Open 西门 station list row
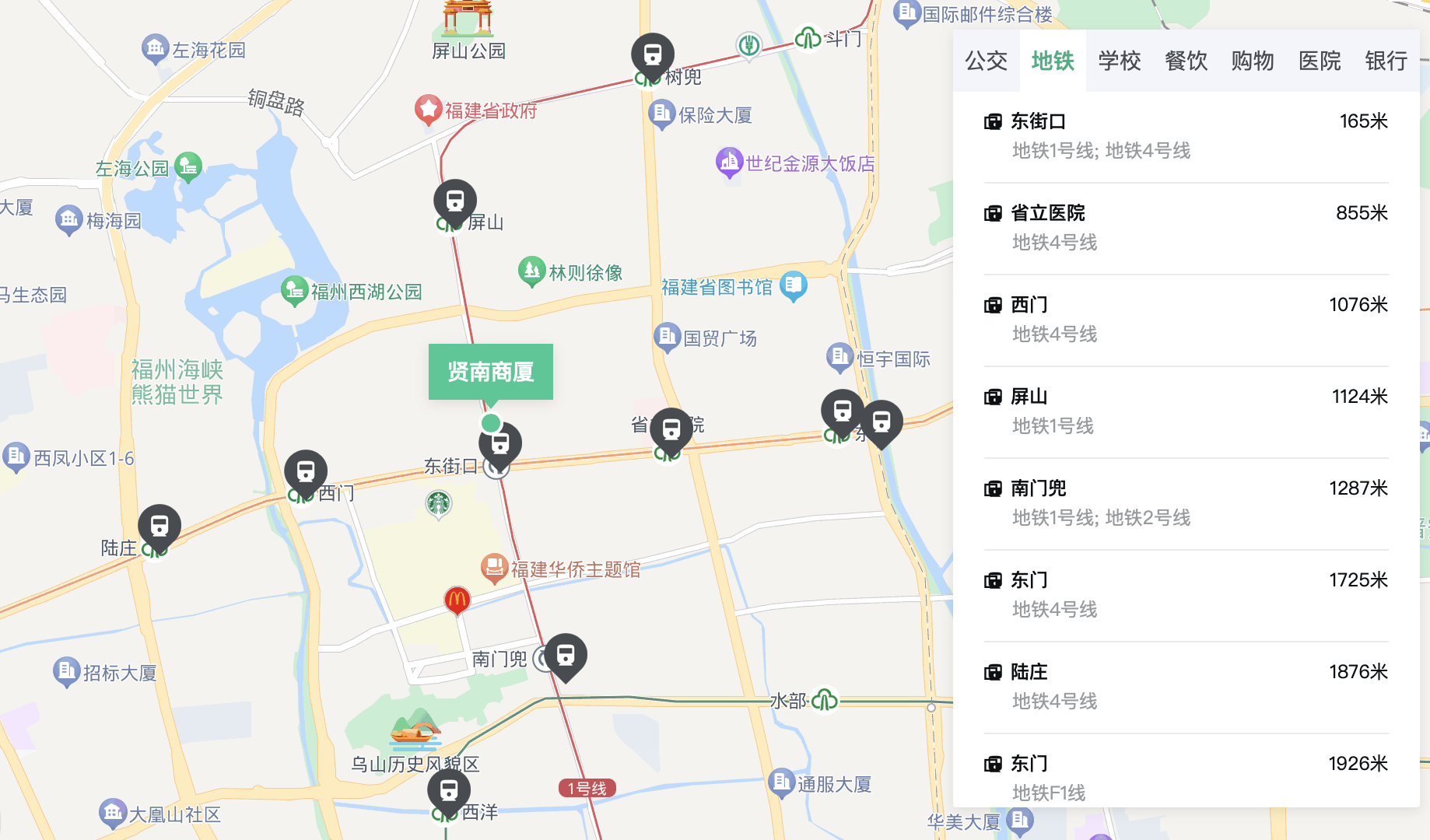 (1186, 320)
